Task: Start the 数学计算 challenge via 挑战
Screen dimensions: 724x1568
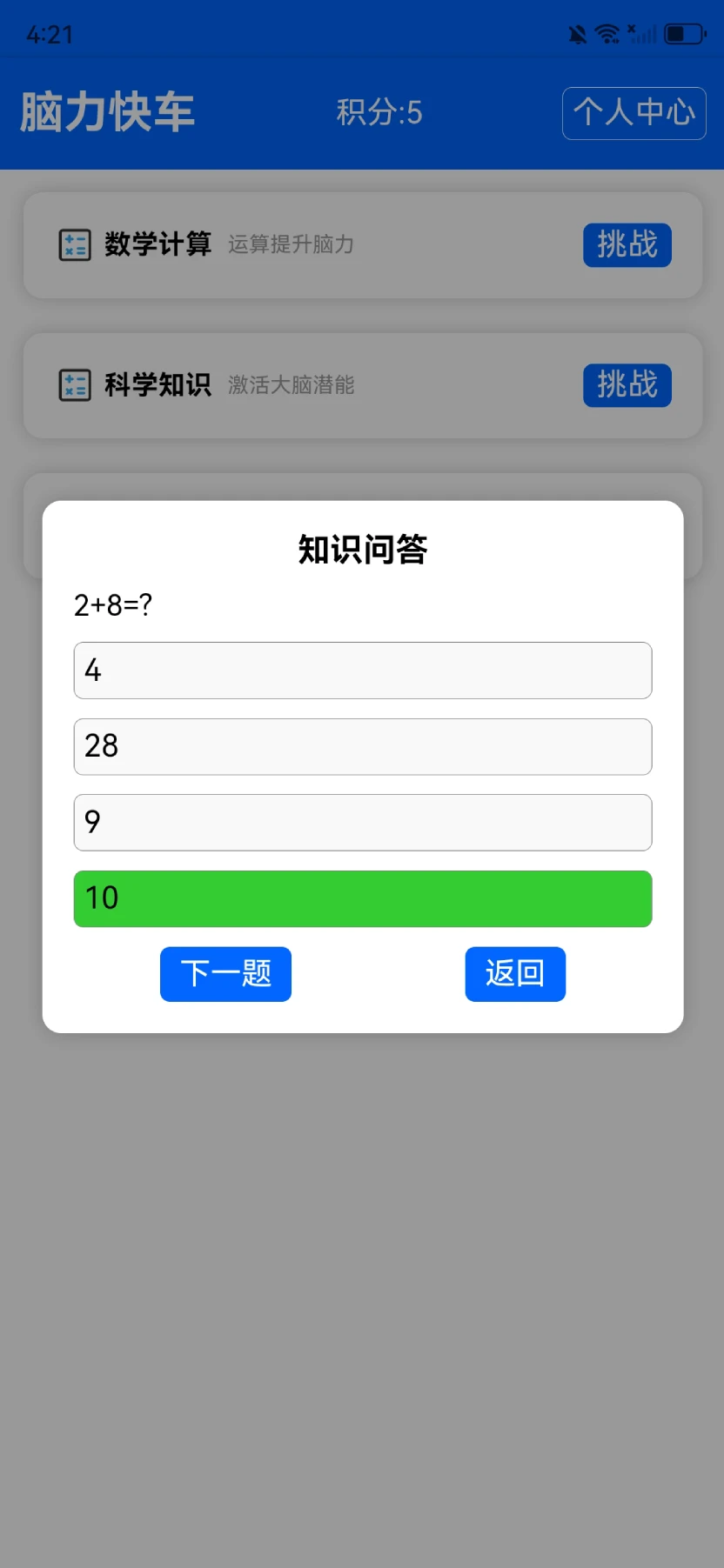Action: coord(627,244)
